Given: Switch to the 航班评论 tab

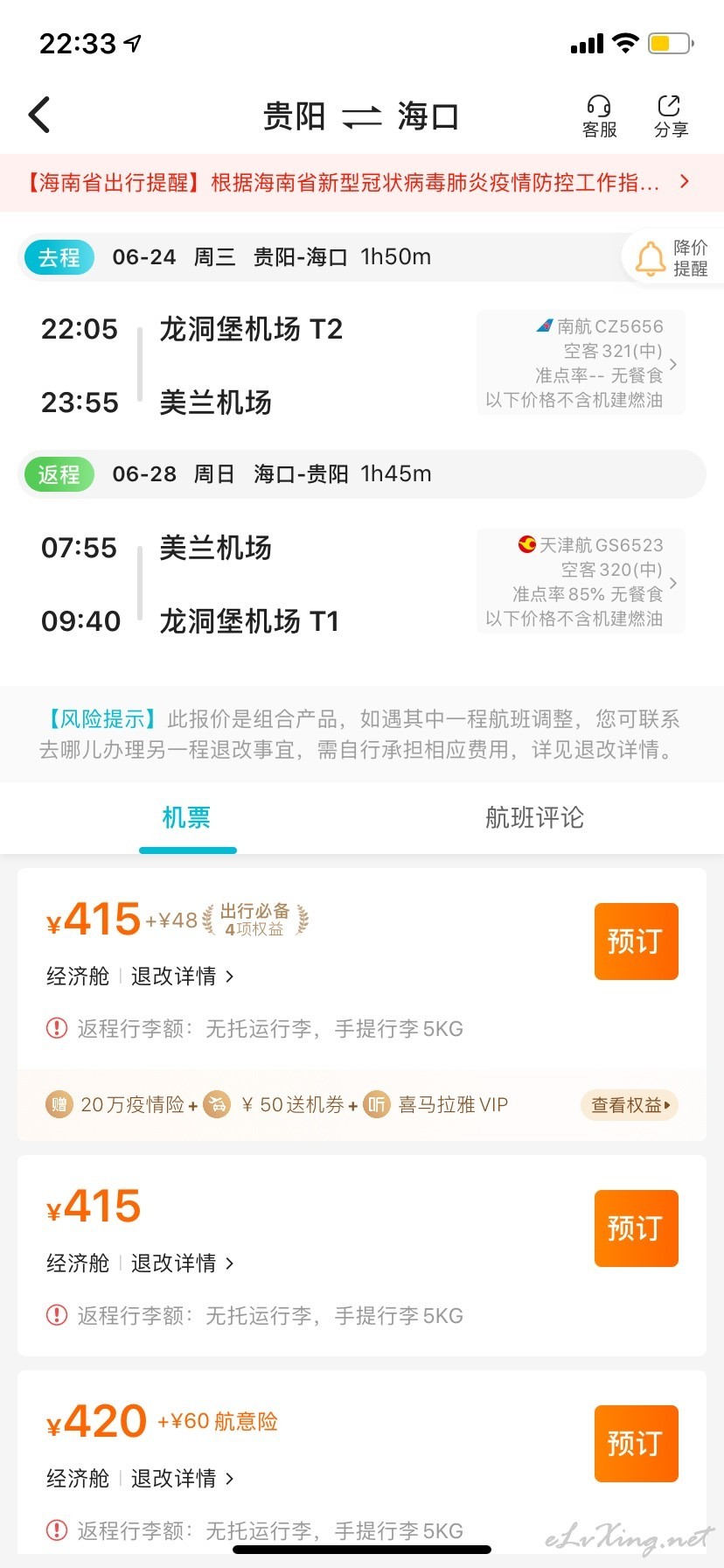Looking at the screenshot, I should pyautogui.click(x=534, y=817).
